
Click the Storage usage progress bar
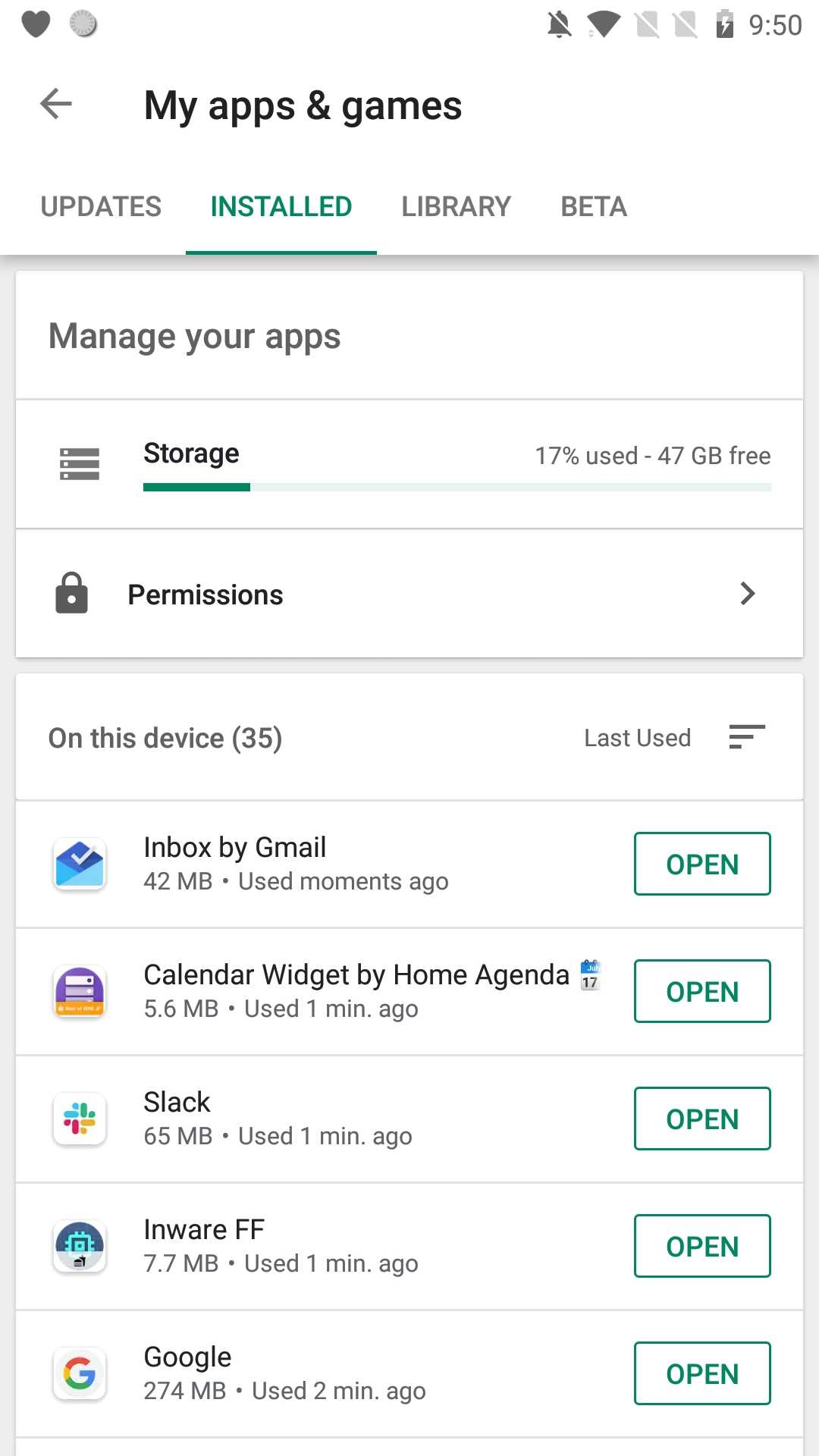(x=457, y=487)
